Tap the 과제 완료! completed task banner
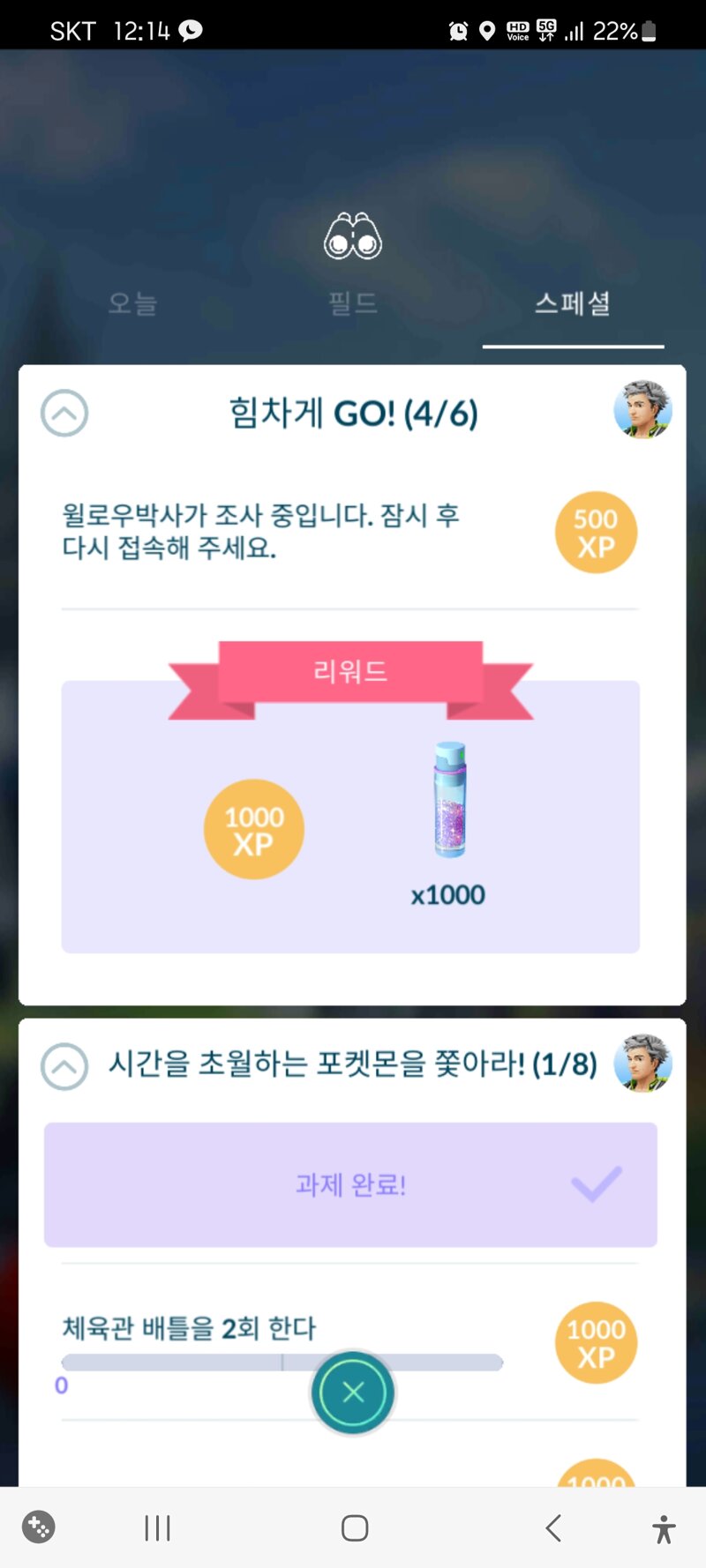706x1568 pixels. coord(350,1184)
